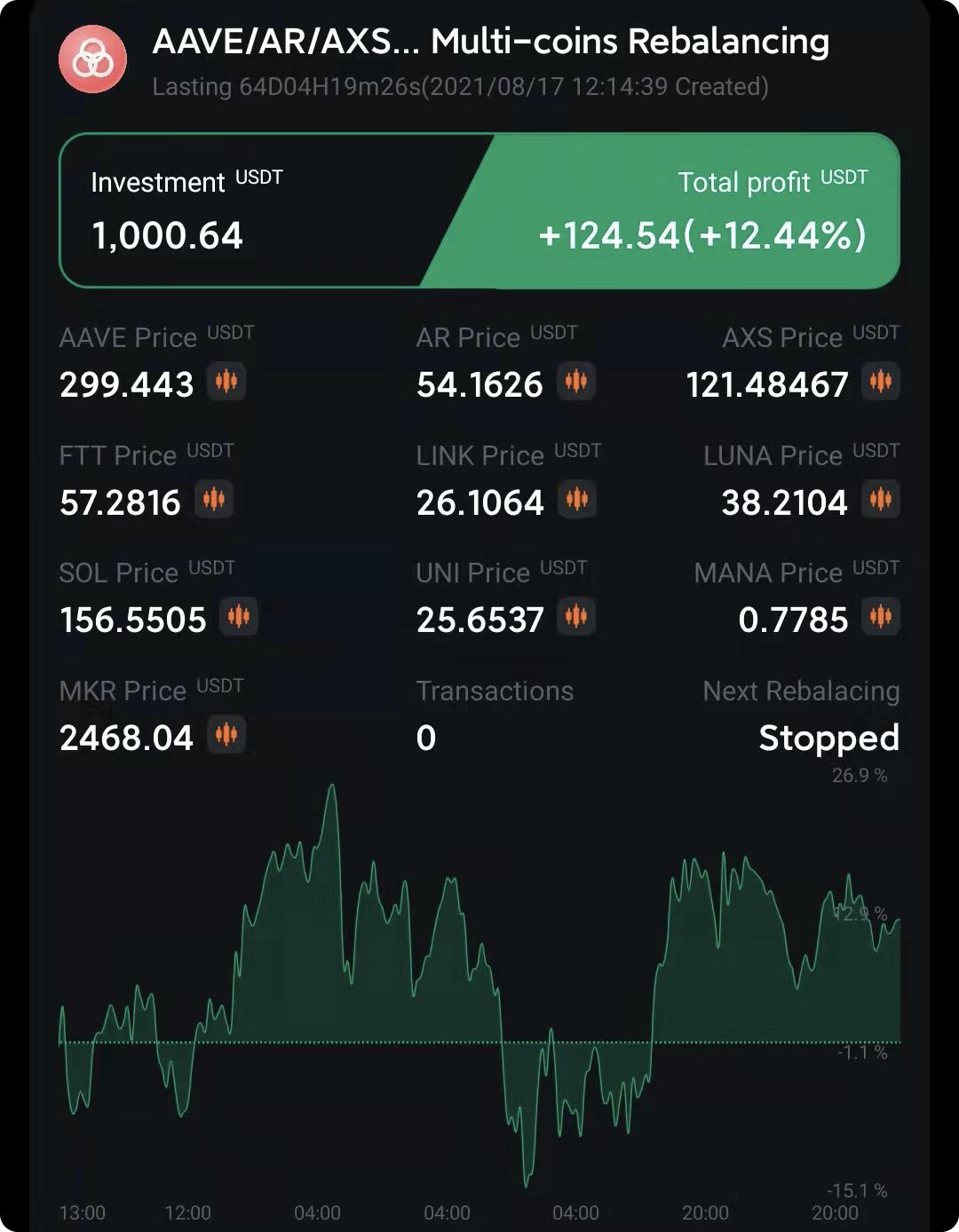Select the Total profit panel

(701, 210)
